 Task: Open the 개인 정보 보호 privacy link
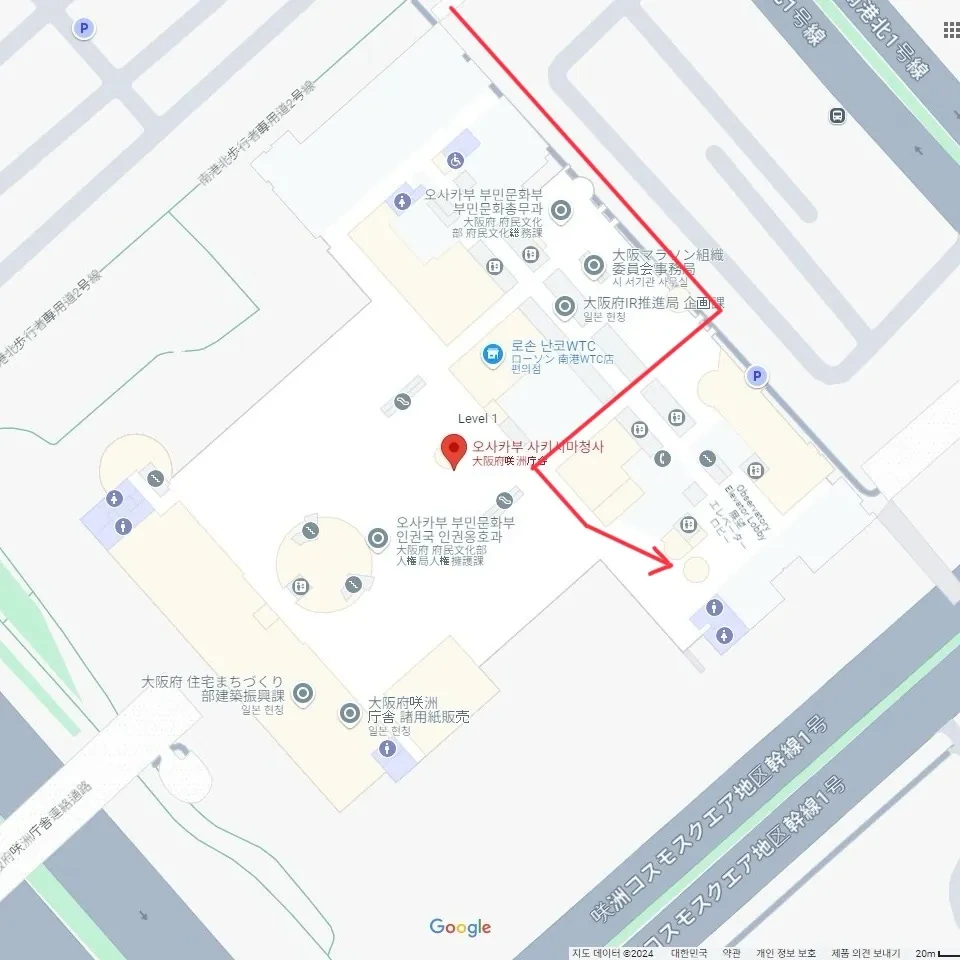click(786, 953)
